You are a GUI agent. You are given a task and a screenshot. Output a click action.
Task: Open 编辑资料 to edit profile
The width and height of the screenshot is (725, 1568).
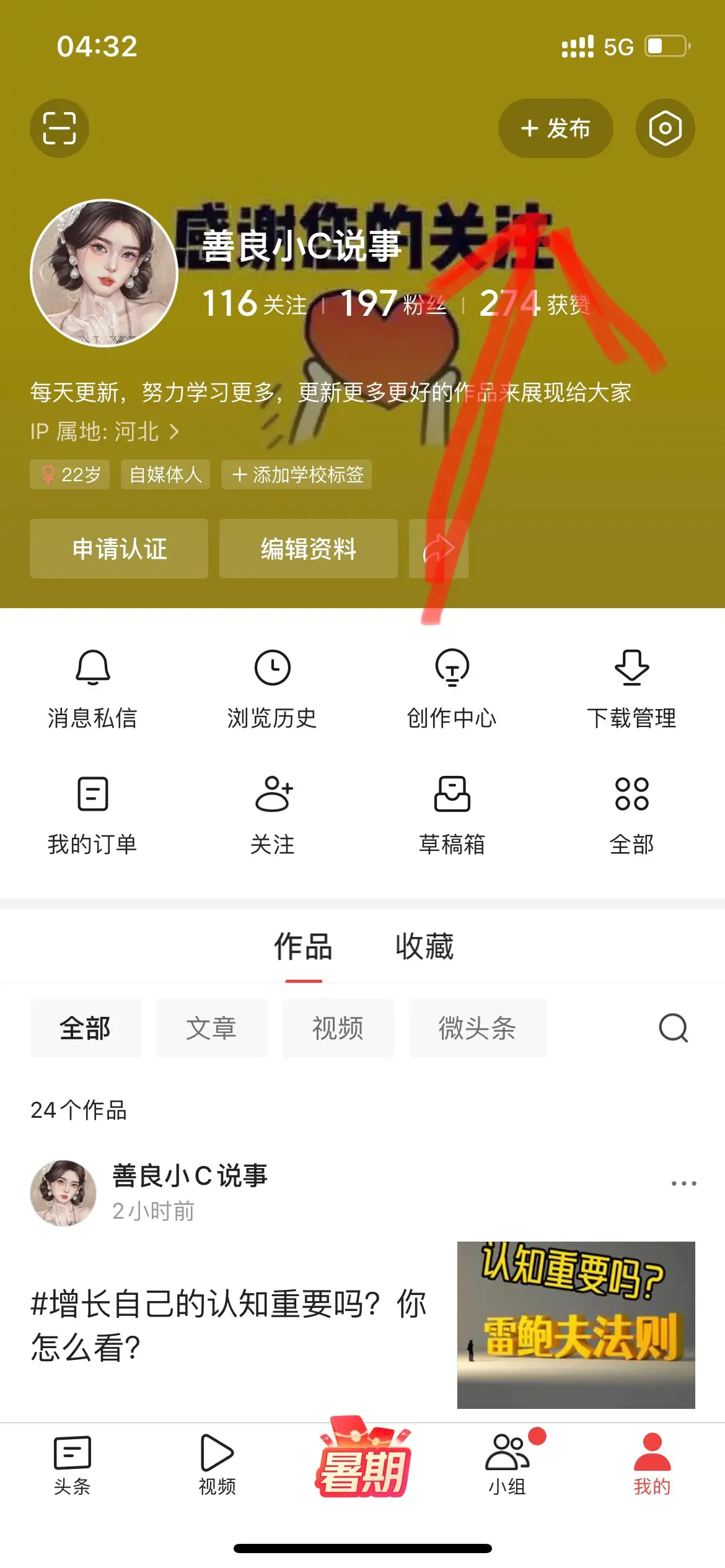point(308,549)
